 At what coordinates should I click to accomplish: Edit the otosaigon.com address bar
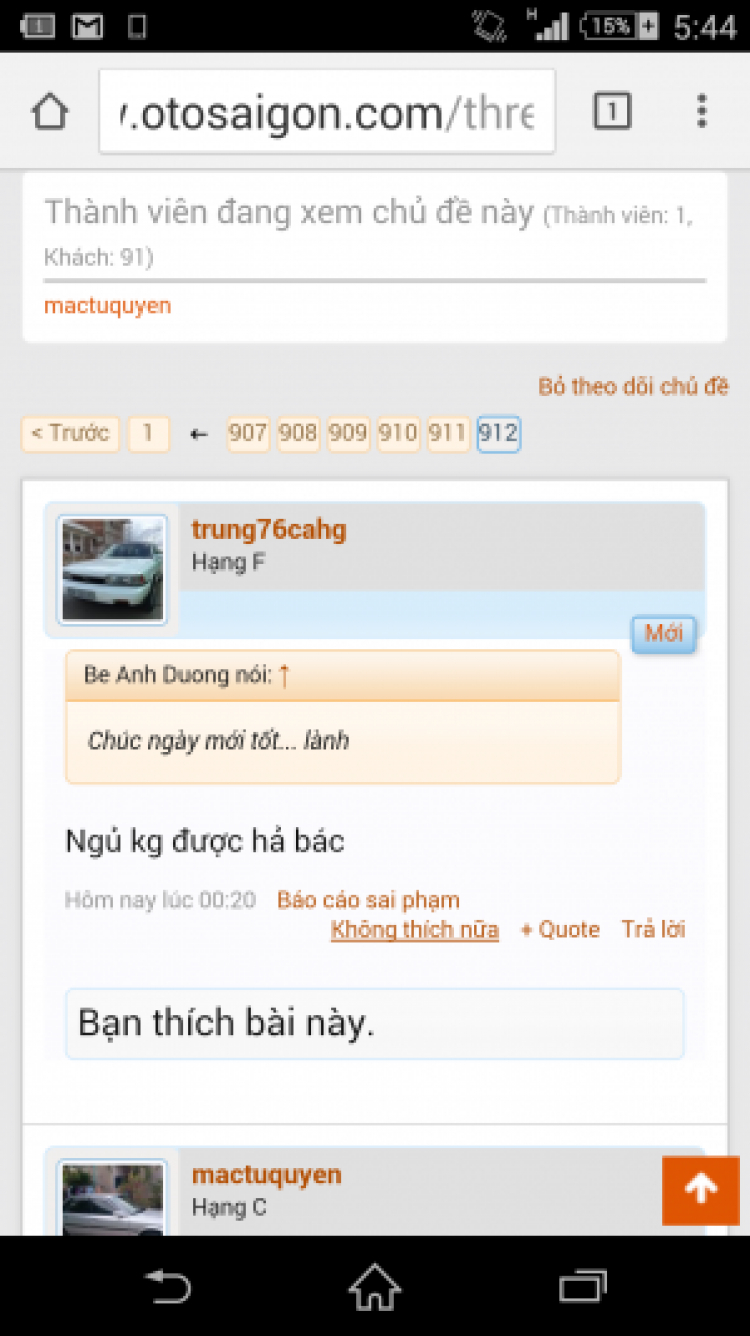pos(326,112)
